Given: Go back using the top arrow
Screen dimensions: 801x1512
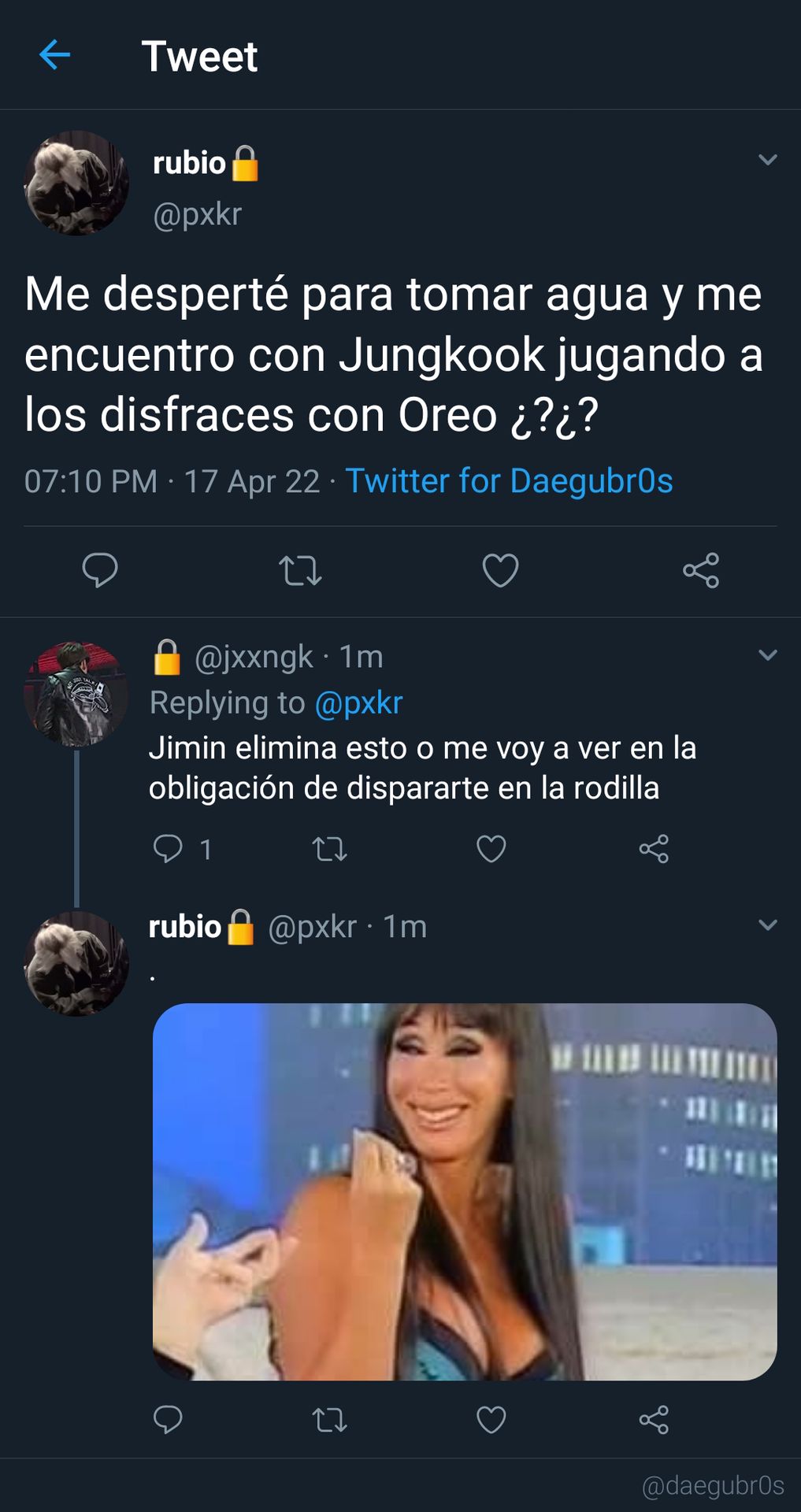Looking at the screenshot, I should click(54, 55).
